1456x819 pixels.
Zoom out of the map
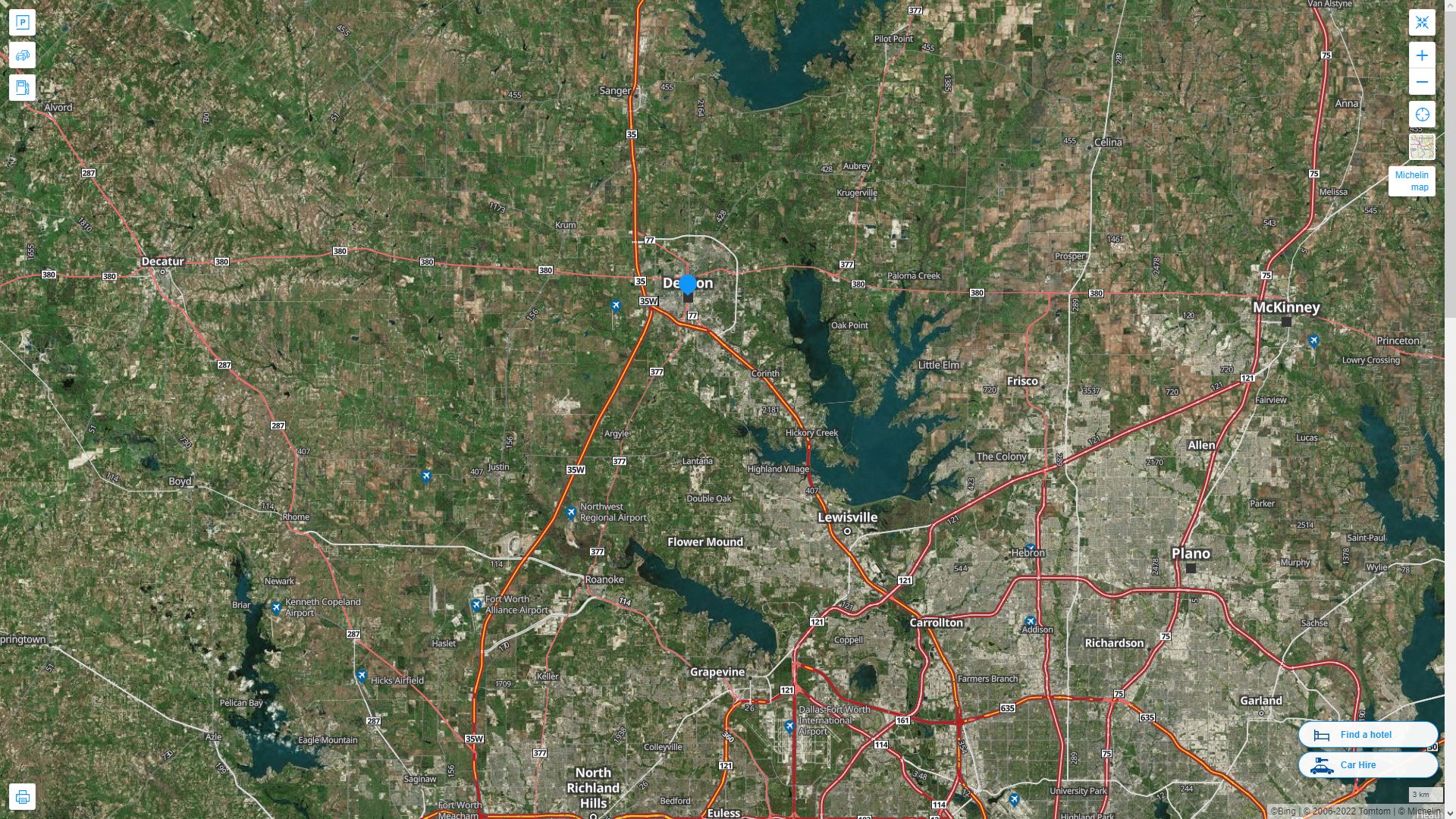tap(1422, 82)
